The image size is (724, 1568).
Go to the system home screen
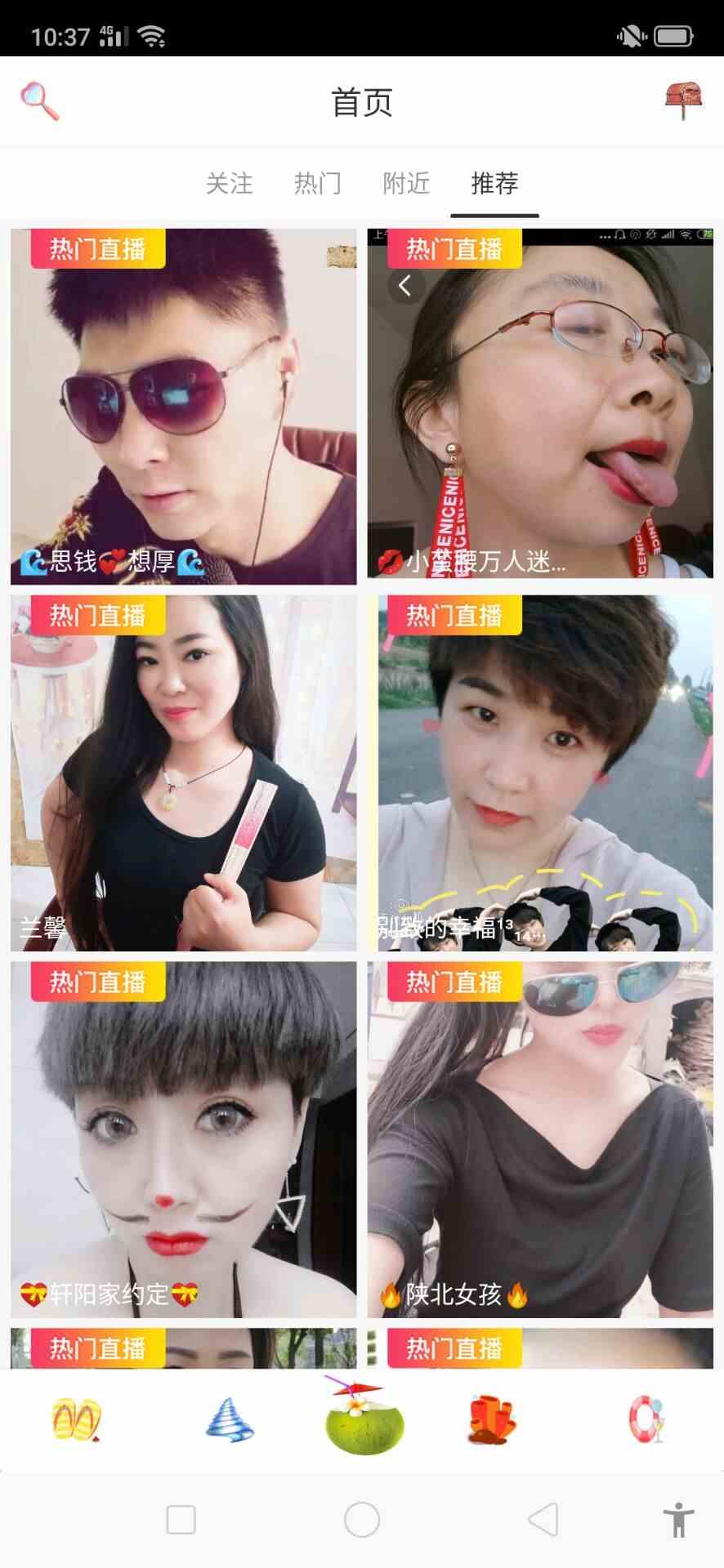362,1520
